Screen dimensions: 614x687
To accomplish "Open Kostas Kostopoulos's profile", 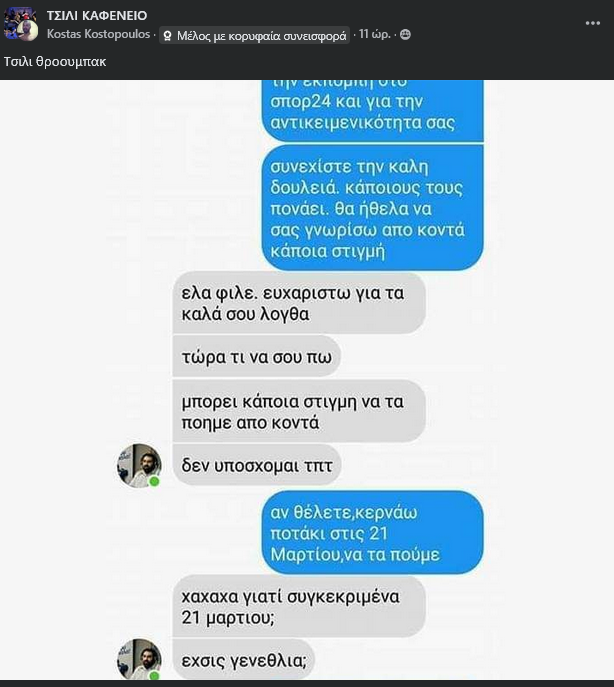I will pos(99,34).
